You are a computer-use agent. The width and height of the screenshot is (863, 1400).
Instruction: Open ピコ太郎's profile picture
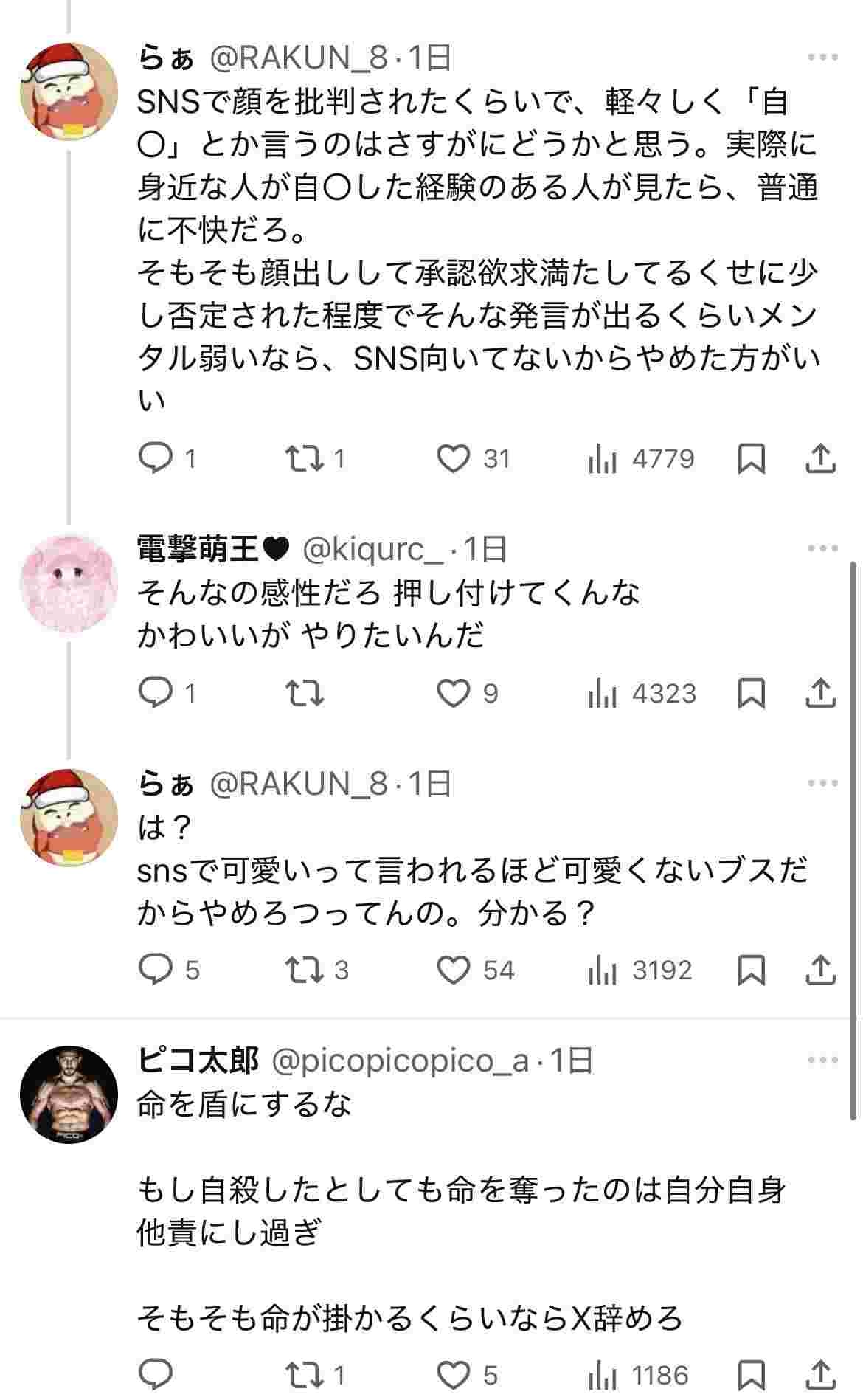[69, 1094]
